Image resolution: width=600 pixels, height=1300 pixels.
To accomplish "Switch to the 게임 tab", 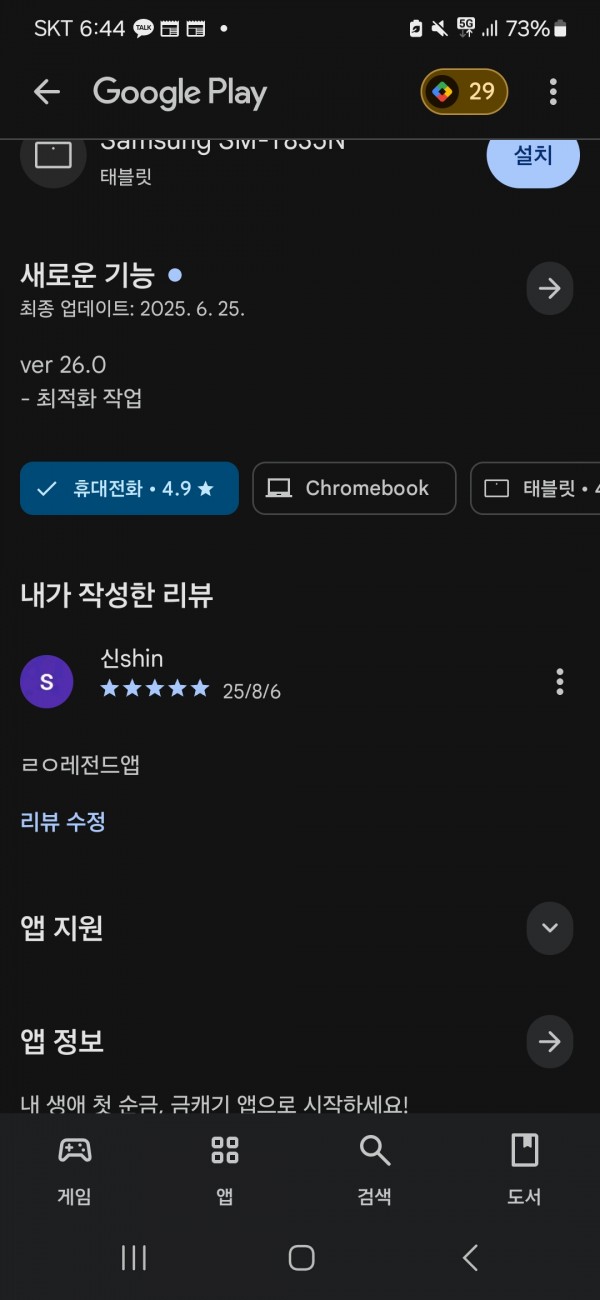I will point(75,1169).
